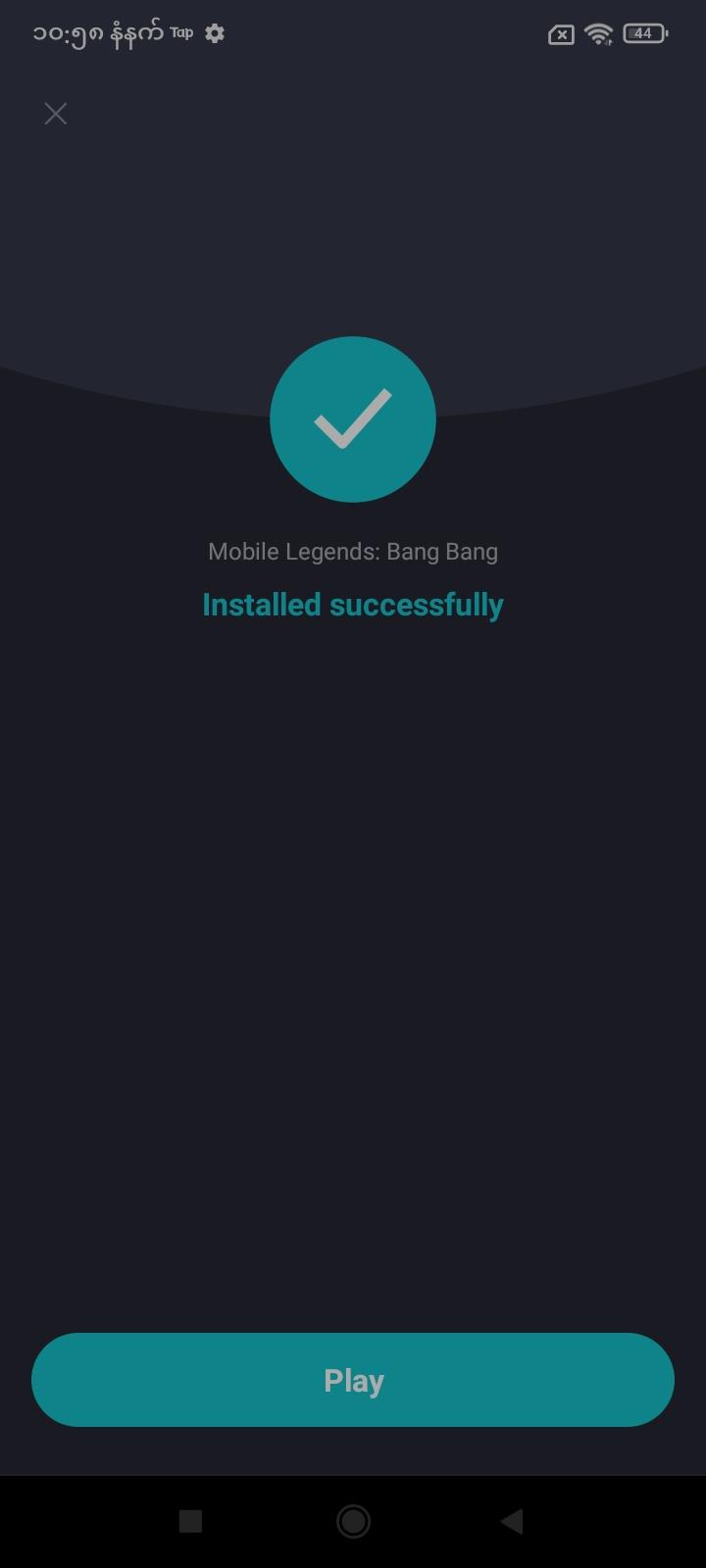This screenshot has width=706, height=1568.
Task: Dismiss the installer with the X button
Action: (x=55, y=114)
